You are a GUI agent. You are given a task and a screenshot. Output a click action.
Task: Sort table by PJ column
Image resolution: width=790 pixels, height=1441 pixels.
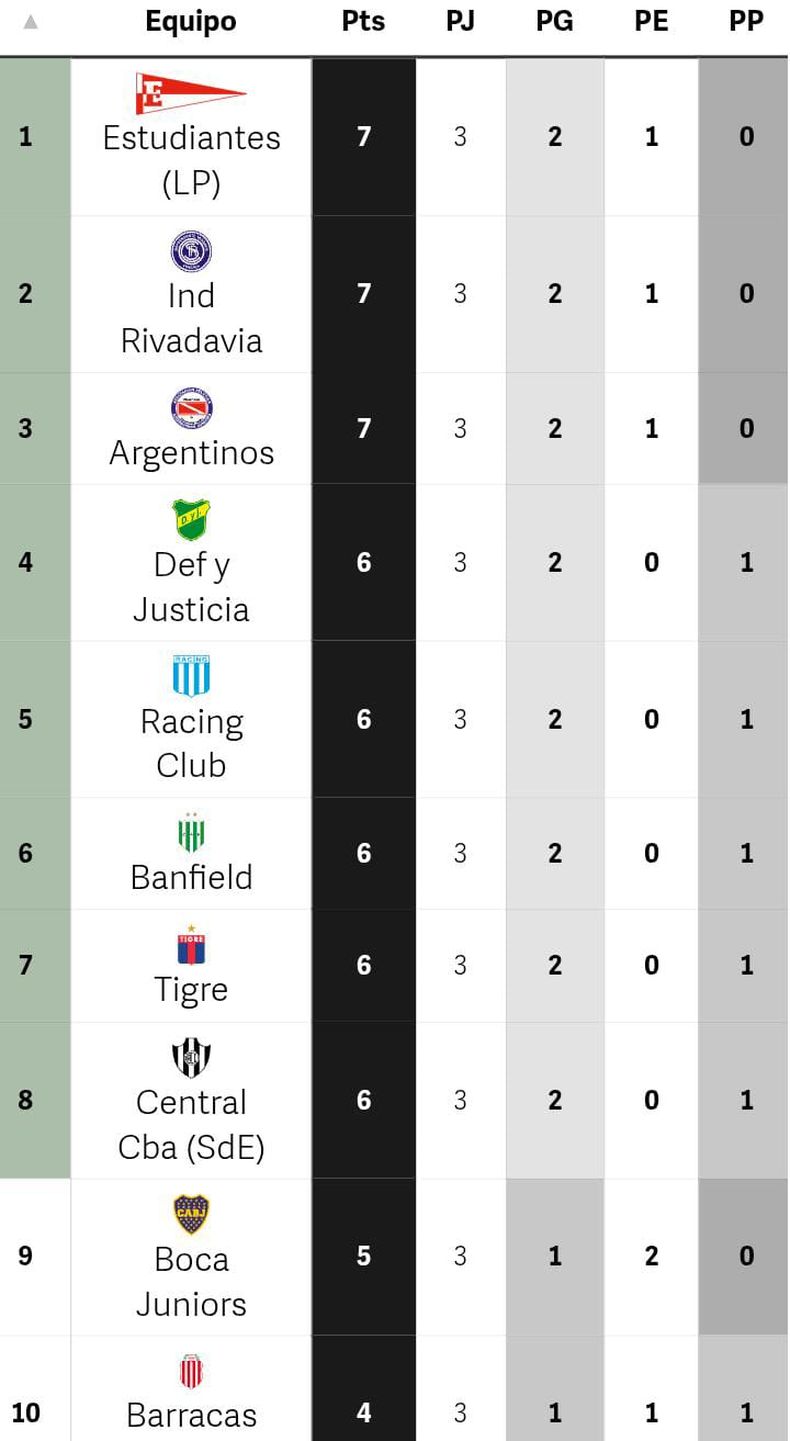[460, 22]
